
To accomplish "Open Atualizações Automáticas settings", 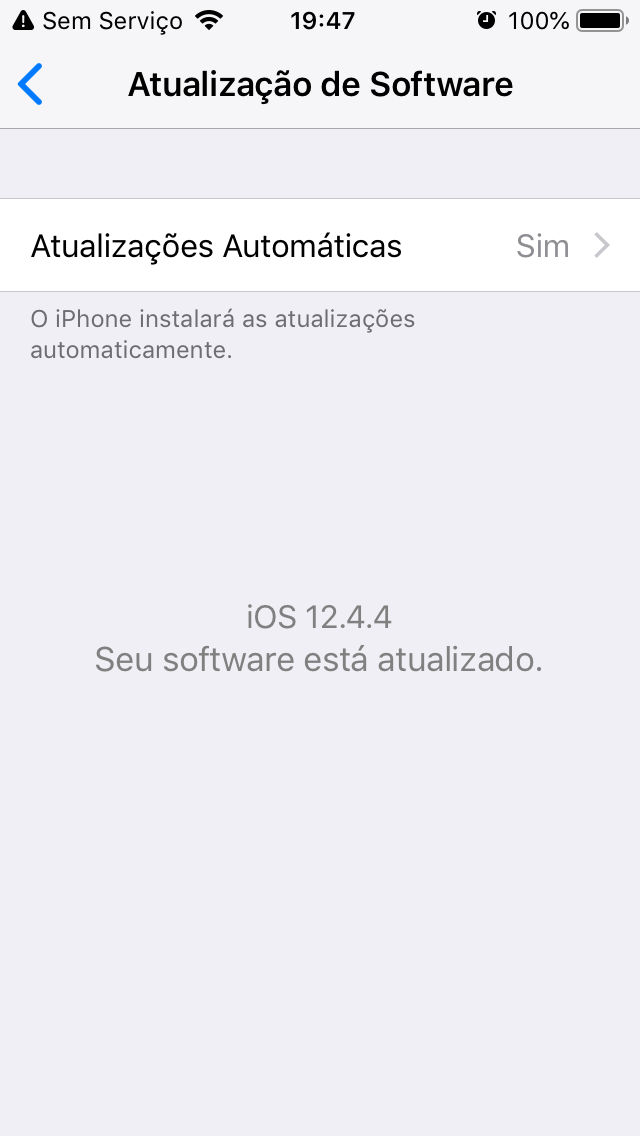I will [320, 246].
